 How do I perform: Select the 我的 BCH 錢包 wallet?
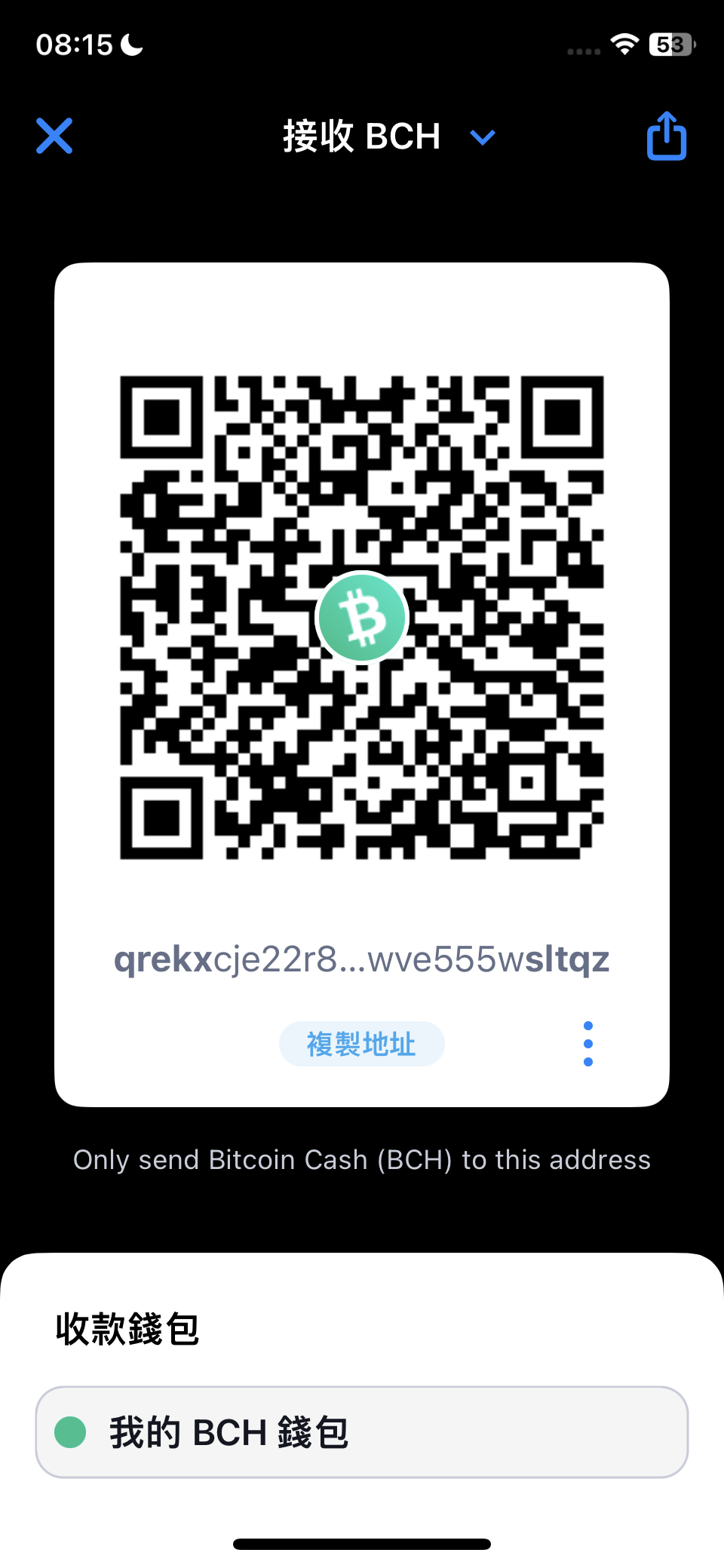click(x=361, y=1431)
